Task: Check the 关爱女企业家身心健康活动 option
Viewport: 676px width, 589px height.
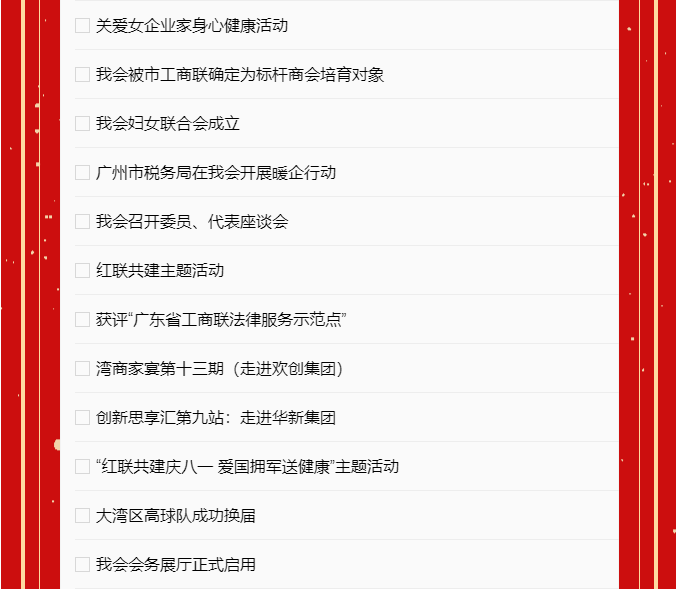Action: click(83, 26)
